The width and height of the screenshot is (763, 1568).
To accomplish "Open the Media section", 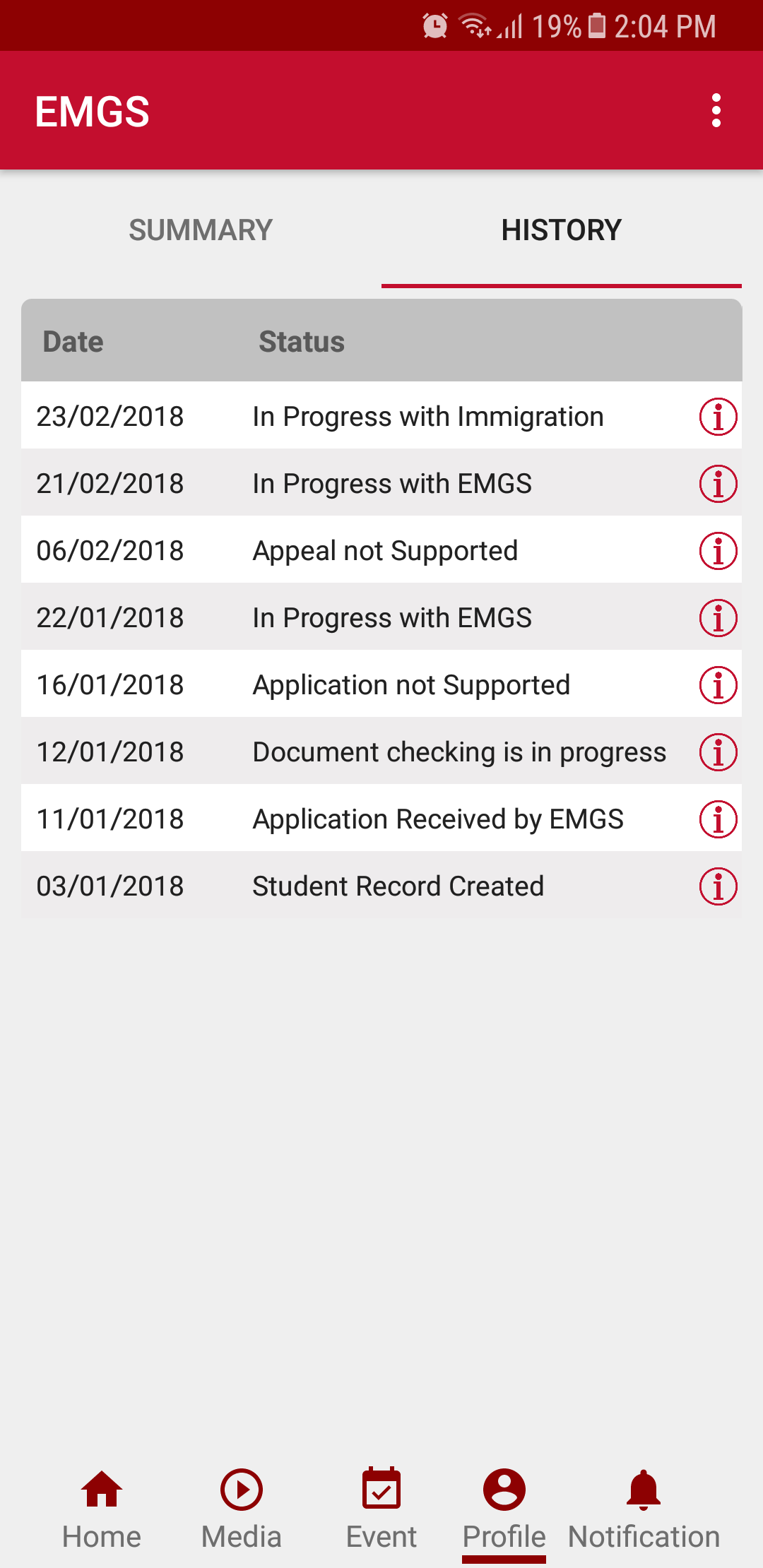I will 242,1509.
